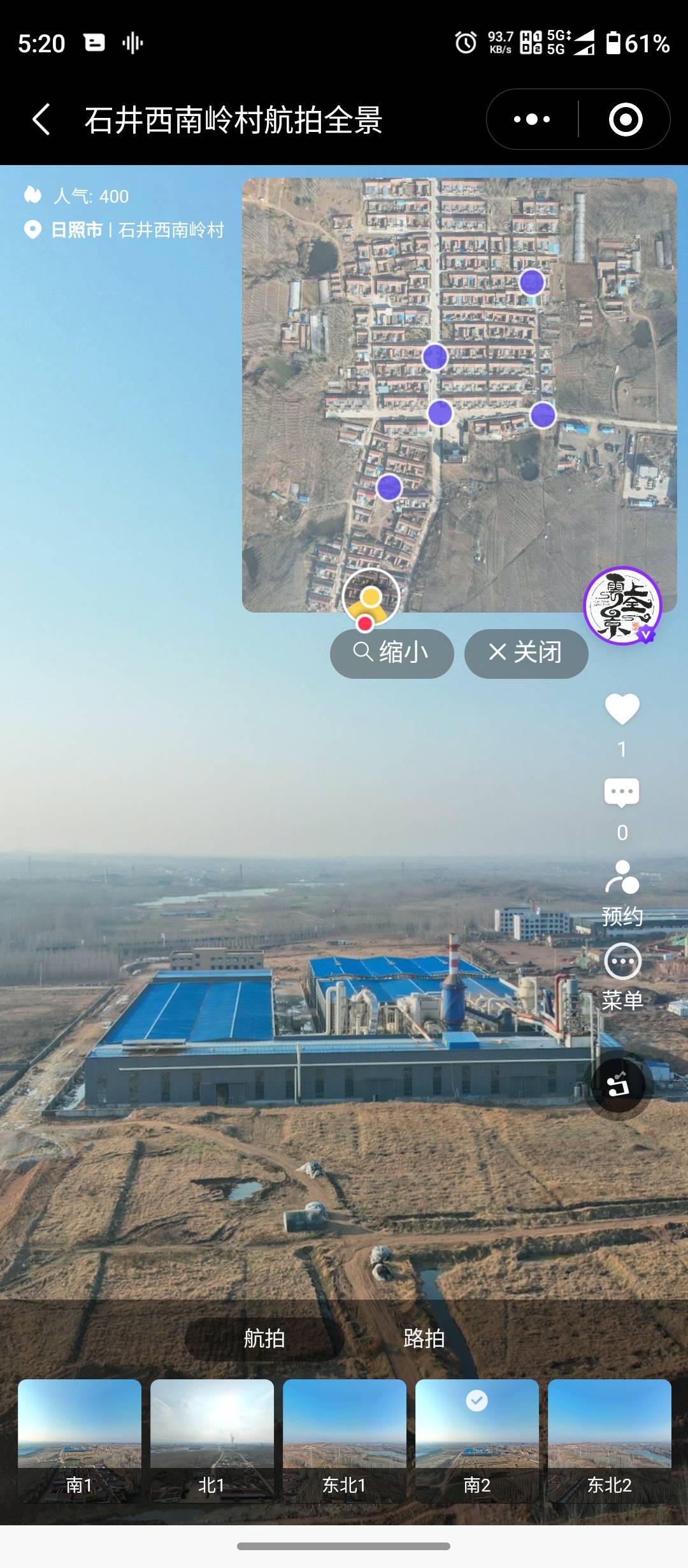This screenshot has width=688, height=1568.
Task: Go back from the panorama page
Action: [42, 120]
